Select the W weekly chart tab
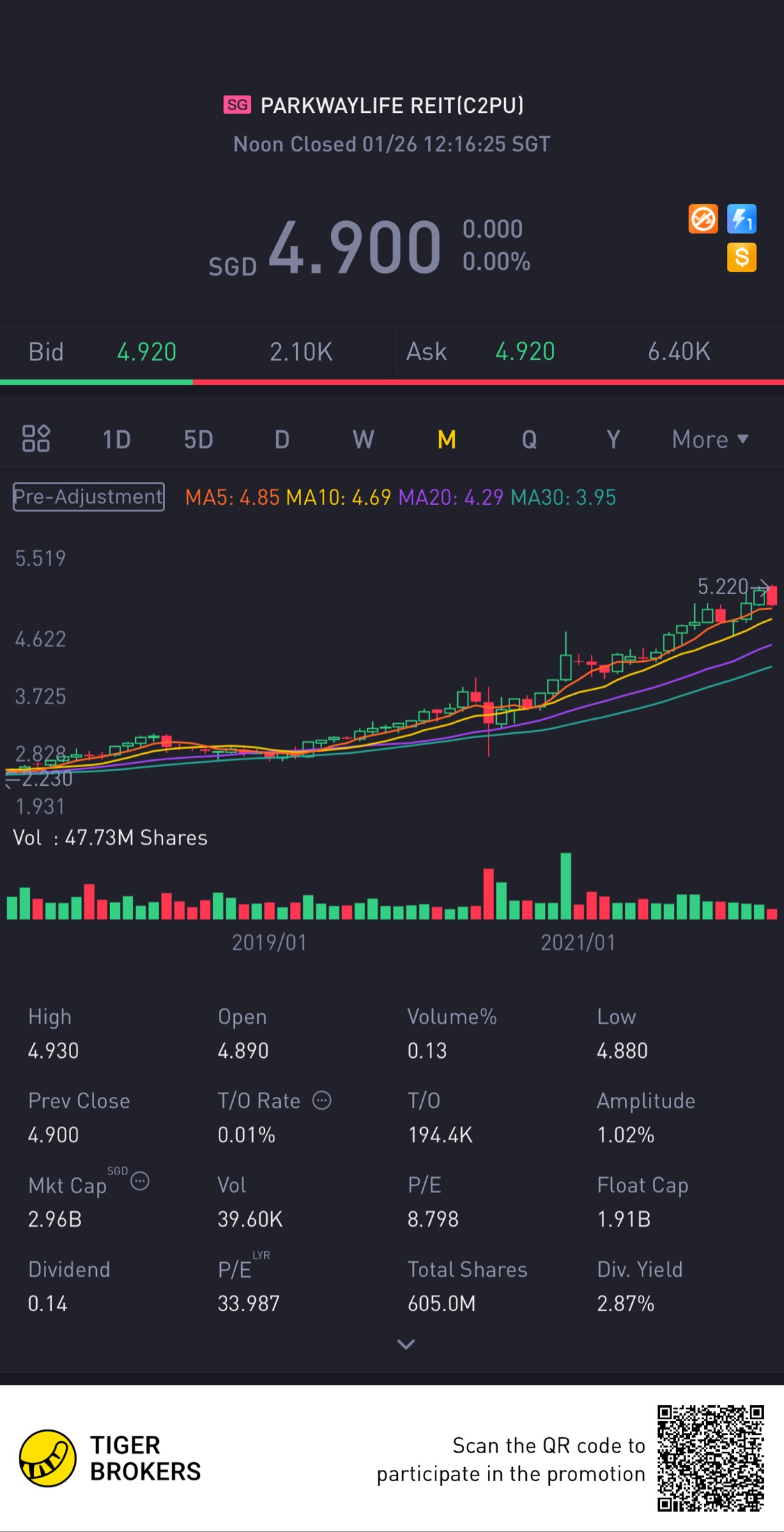The width and height of the screenshot is (784, 1532). point(363,439)
